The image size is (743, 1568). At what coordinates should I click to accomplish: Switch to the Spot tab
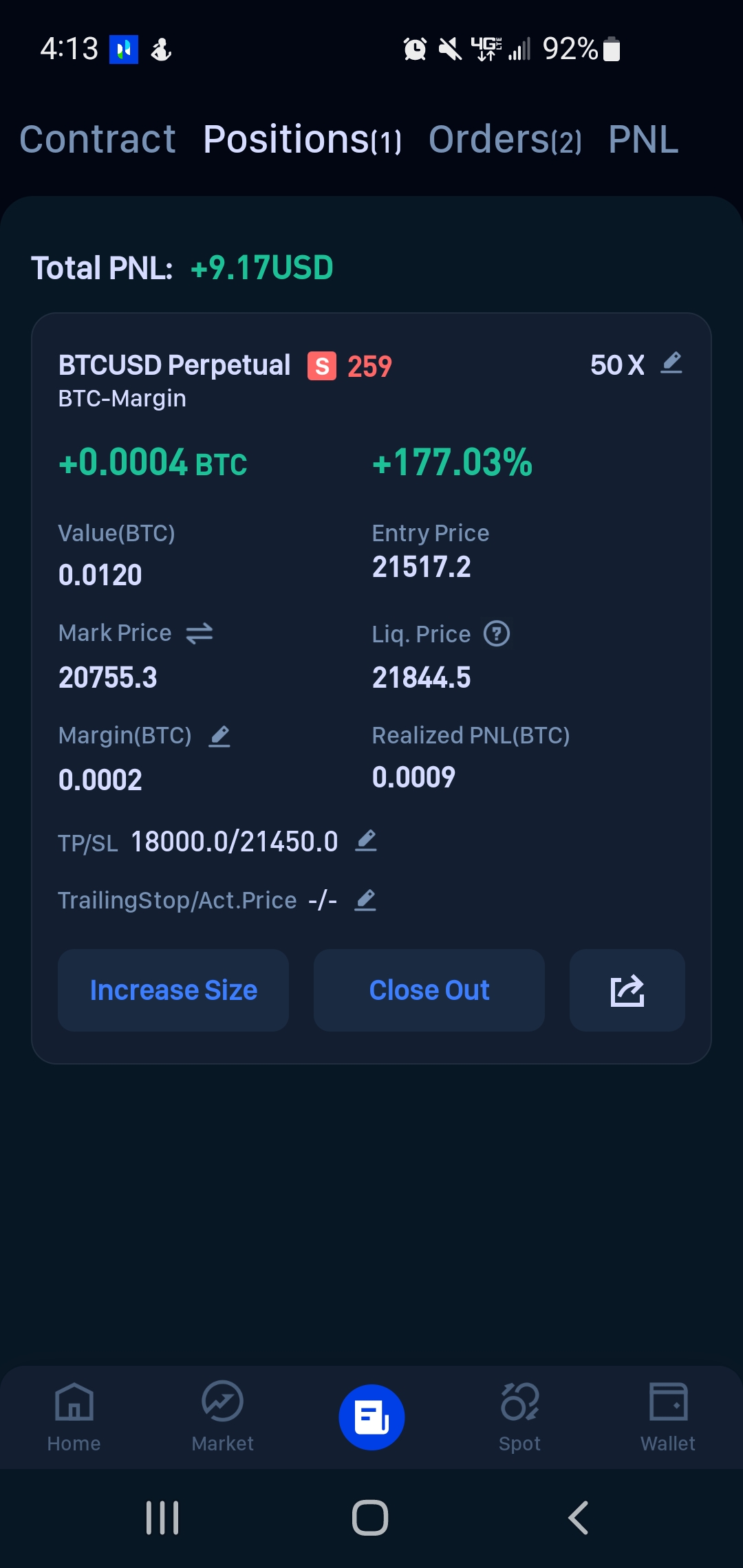pos(520,1417)
